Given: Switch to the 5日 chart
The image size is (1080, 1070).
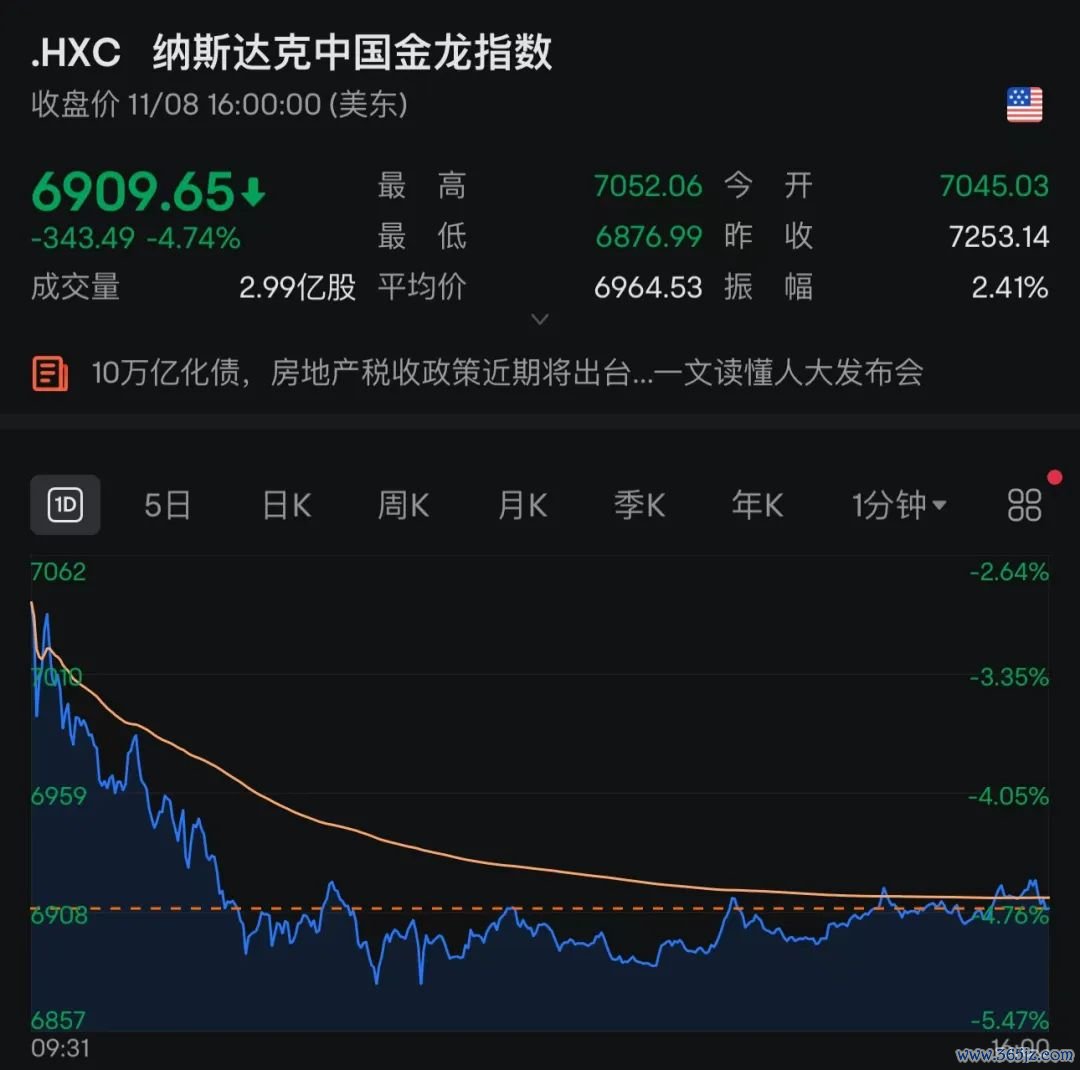Looking at the screenshot, I should [167, 505].
